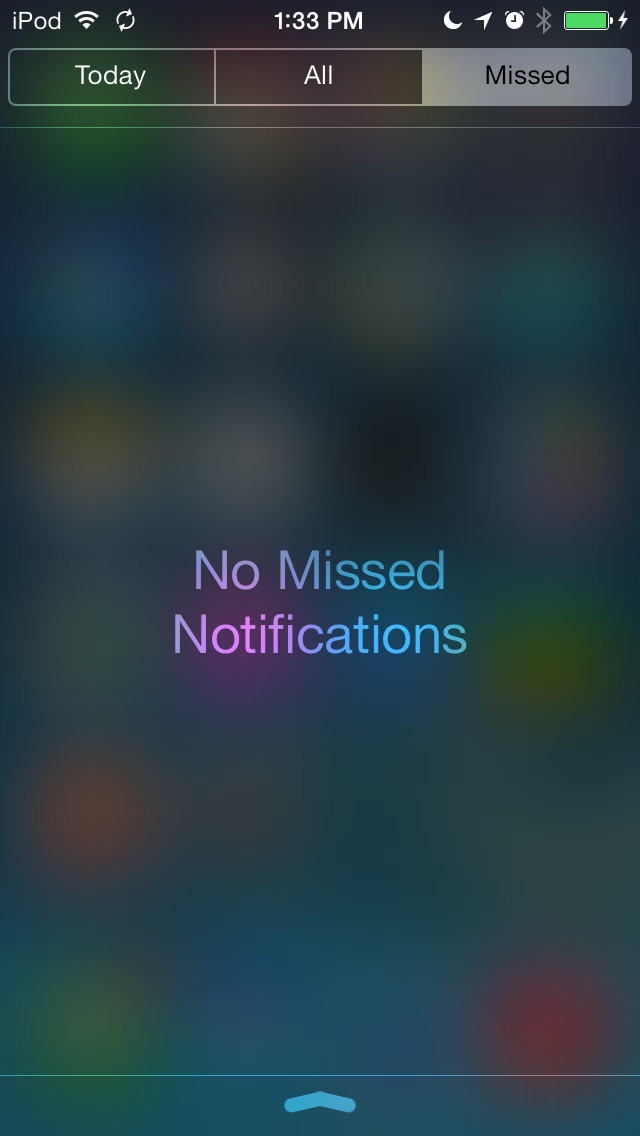Tap the grabber handle to close Notification Center
The width and height of the screenshot is (640, 1136).
[x=320, y=1103]
